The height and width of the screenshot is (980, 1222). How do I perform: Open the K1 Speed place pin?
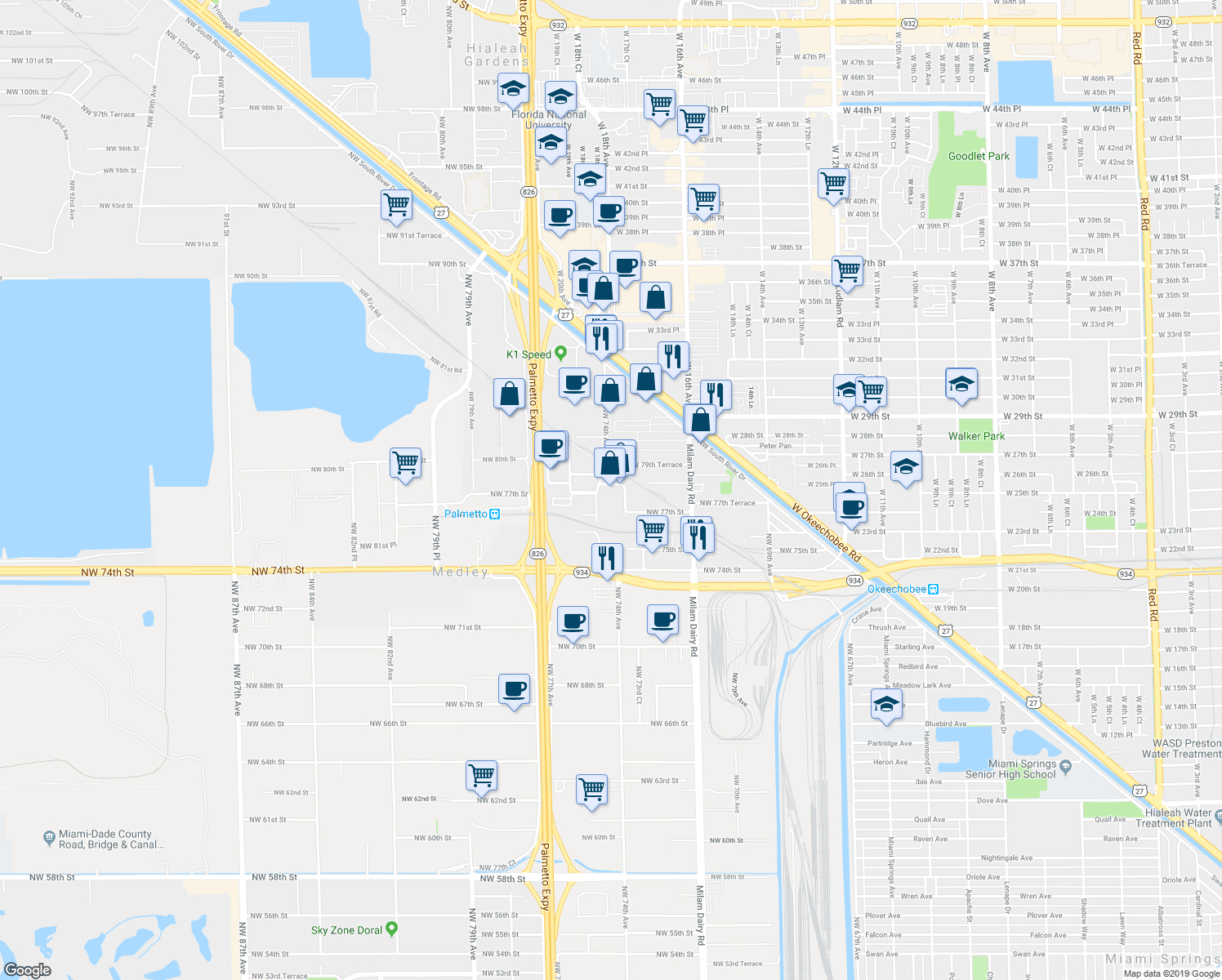pos(560,354)
